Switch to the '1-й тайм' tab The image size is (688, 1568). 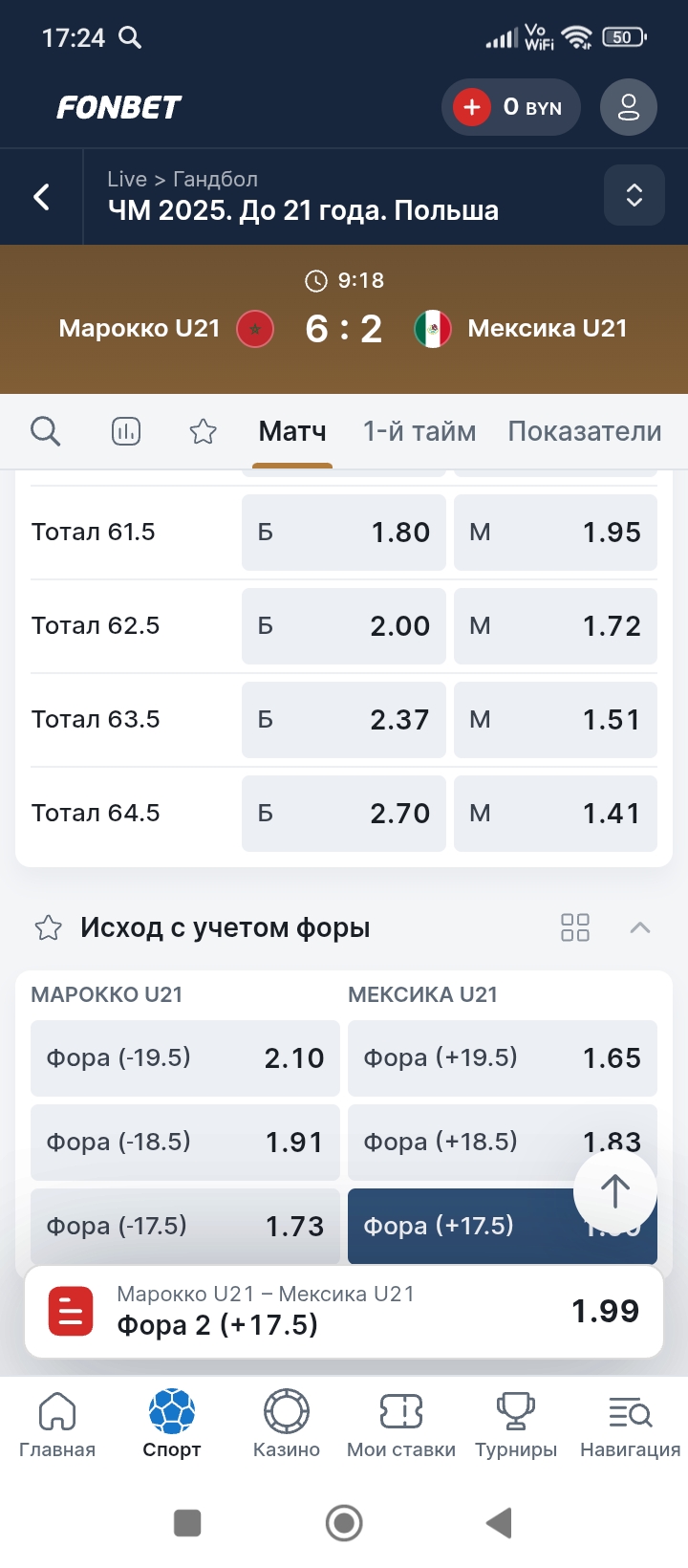(x=419, y=431)
